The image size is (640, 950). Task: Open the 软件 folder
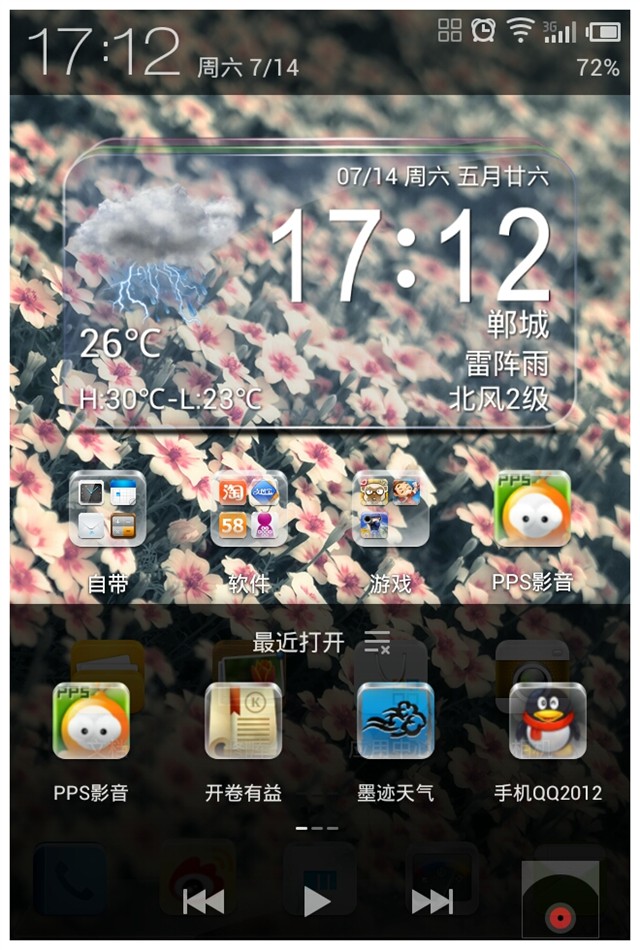pyautogui.click(x=248, y=510)
